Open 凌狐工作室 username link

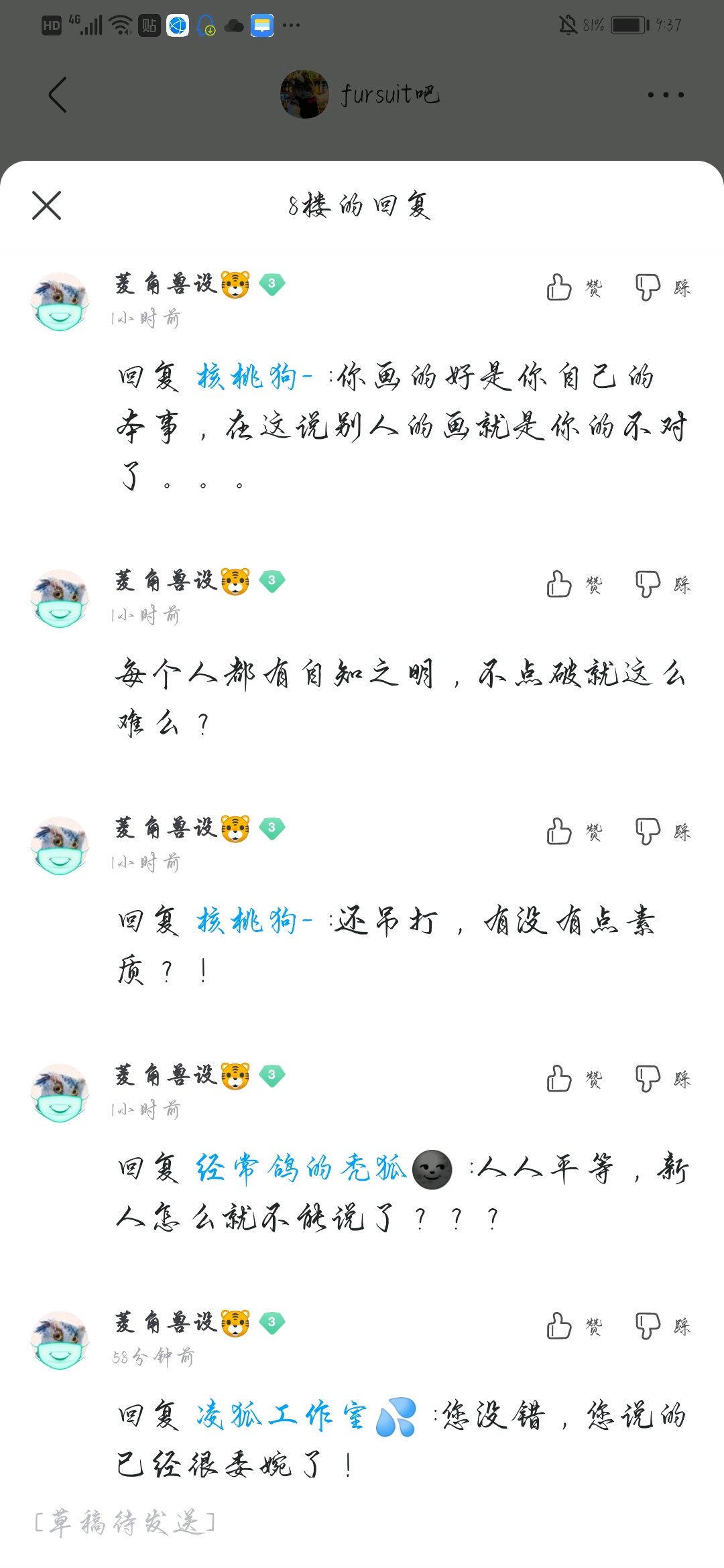[x=282, y=1416]
